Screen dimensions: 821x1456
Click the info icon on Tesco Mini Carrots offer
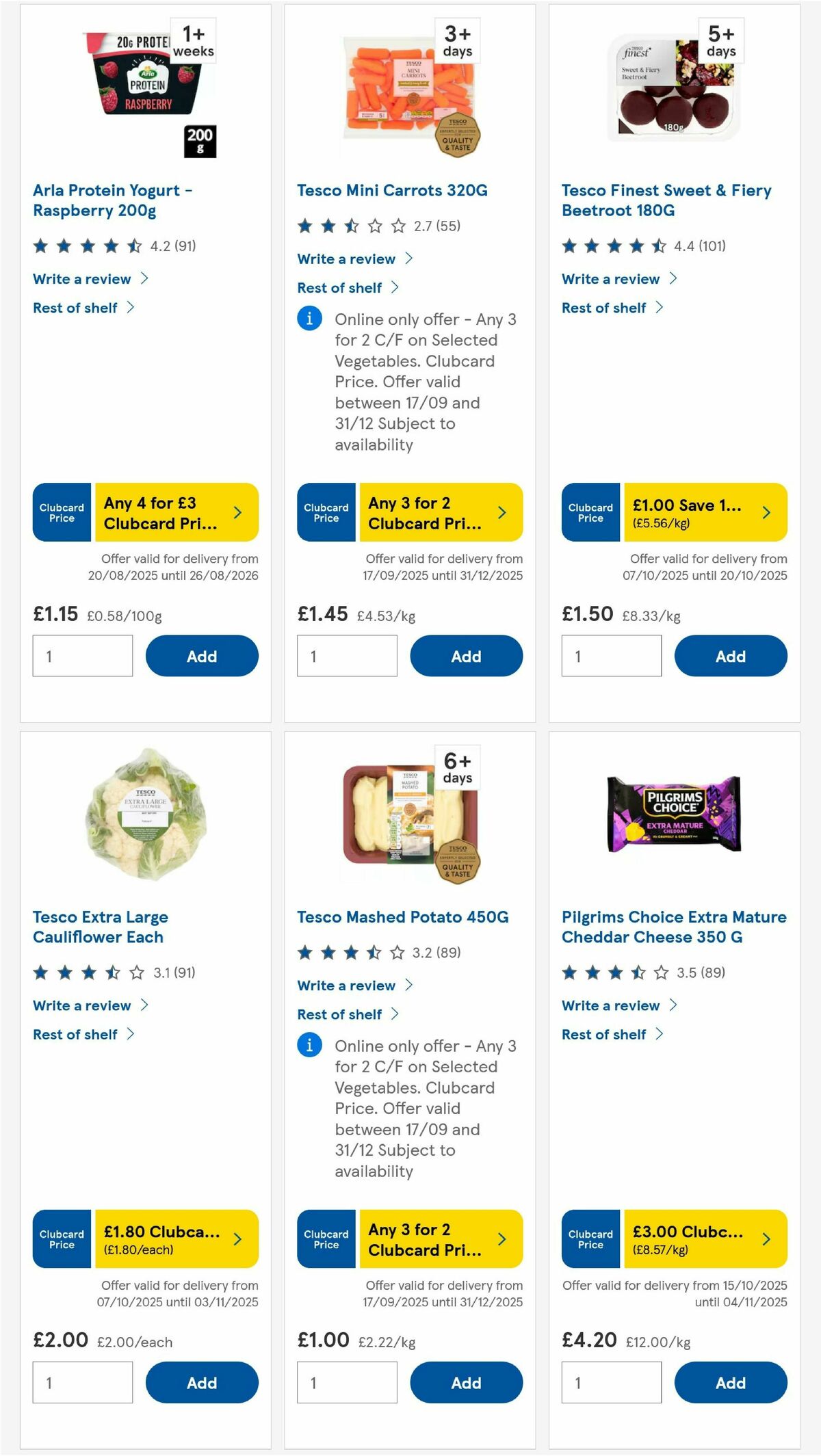point(309,319)
